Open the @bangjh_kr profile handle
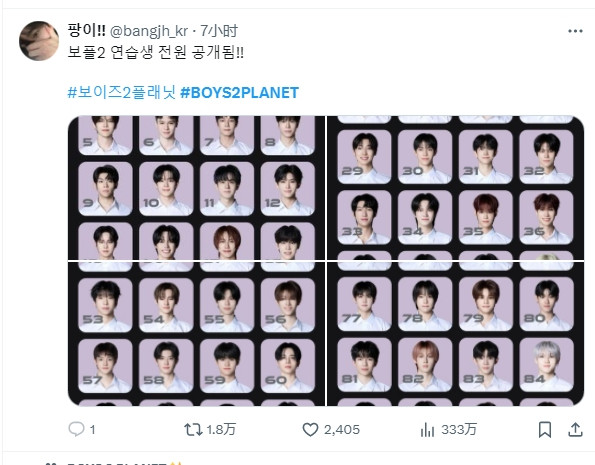The width and height of the screenshot is (595, 465). point(149,31)
